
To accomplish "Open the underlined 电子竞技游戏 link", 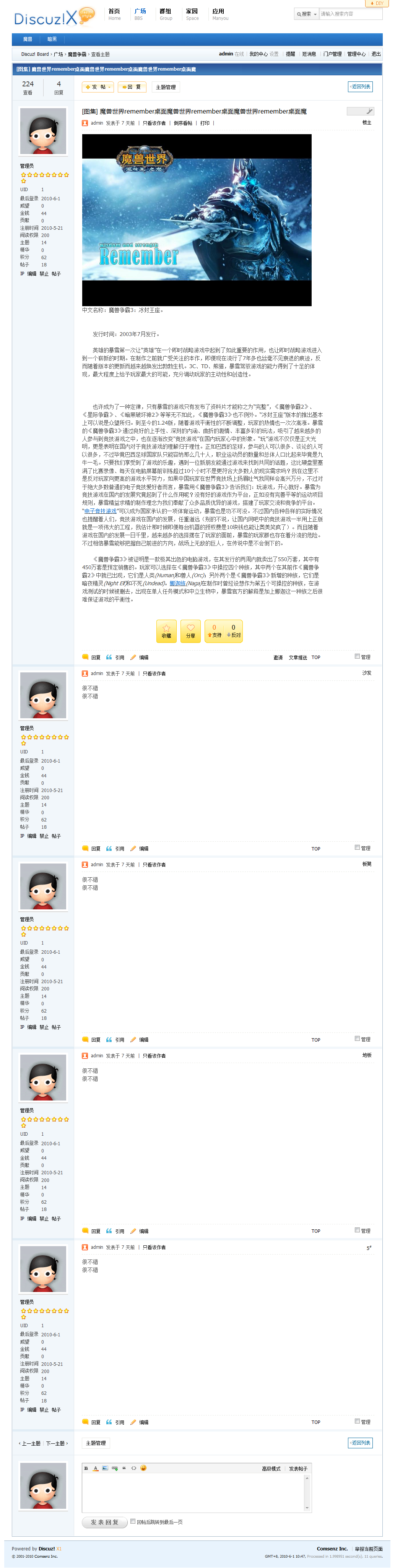I will click(x=101, y=511).
